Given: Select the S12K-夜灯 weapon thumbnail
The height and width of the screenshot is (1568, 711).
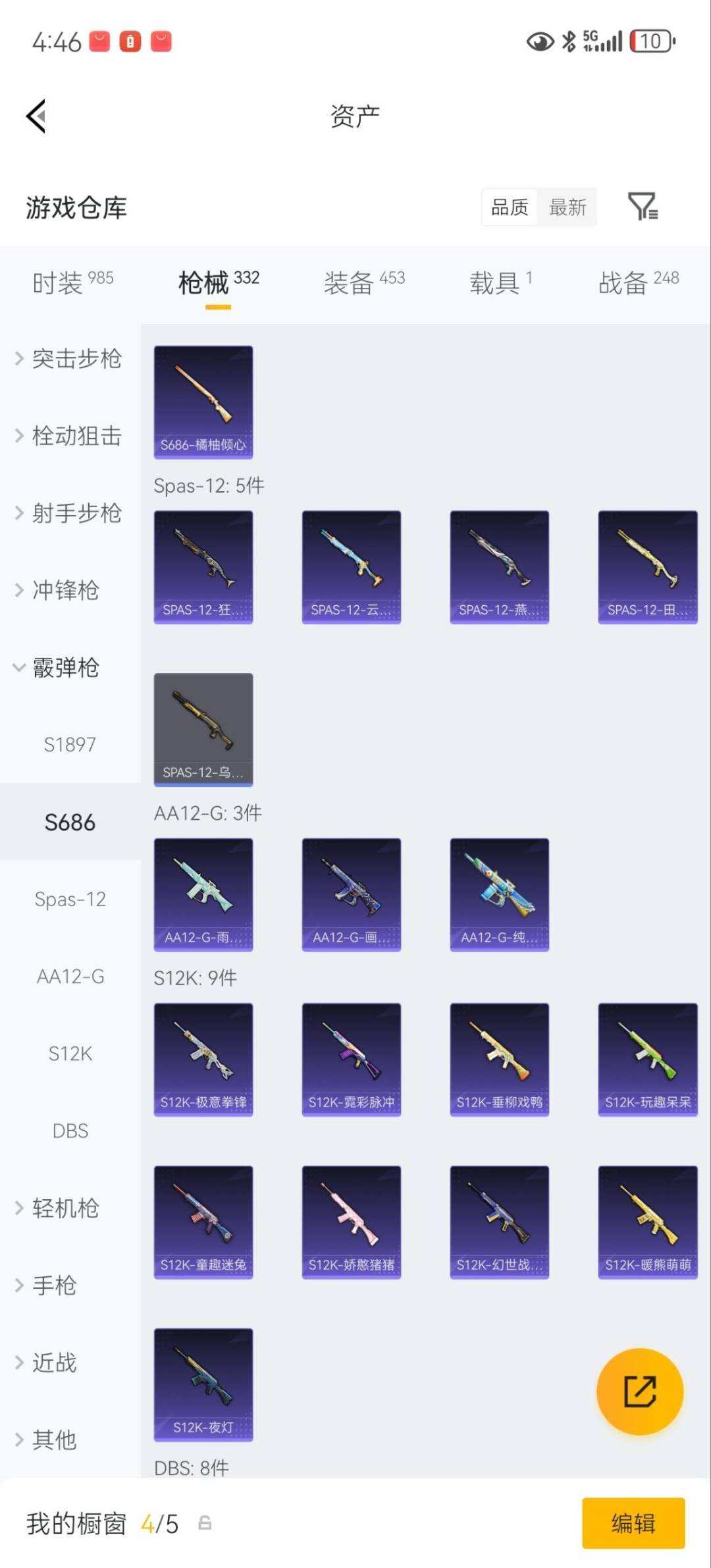Looking at the screenshot, I should coord(203,1386).
